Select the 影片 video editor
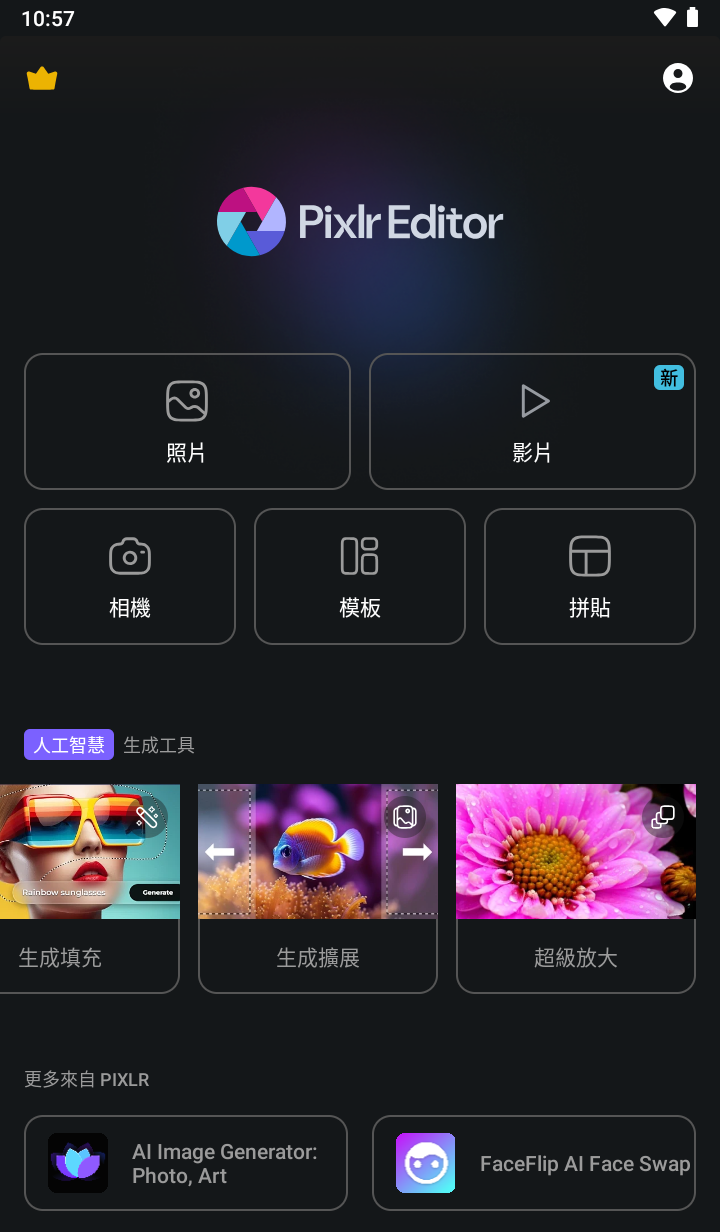 pyautogui.click(x=531, y=420)
